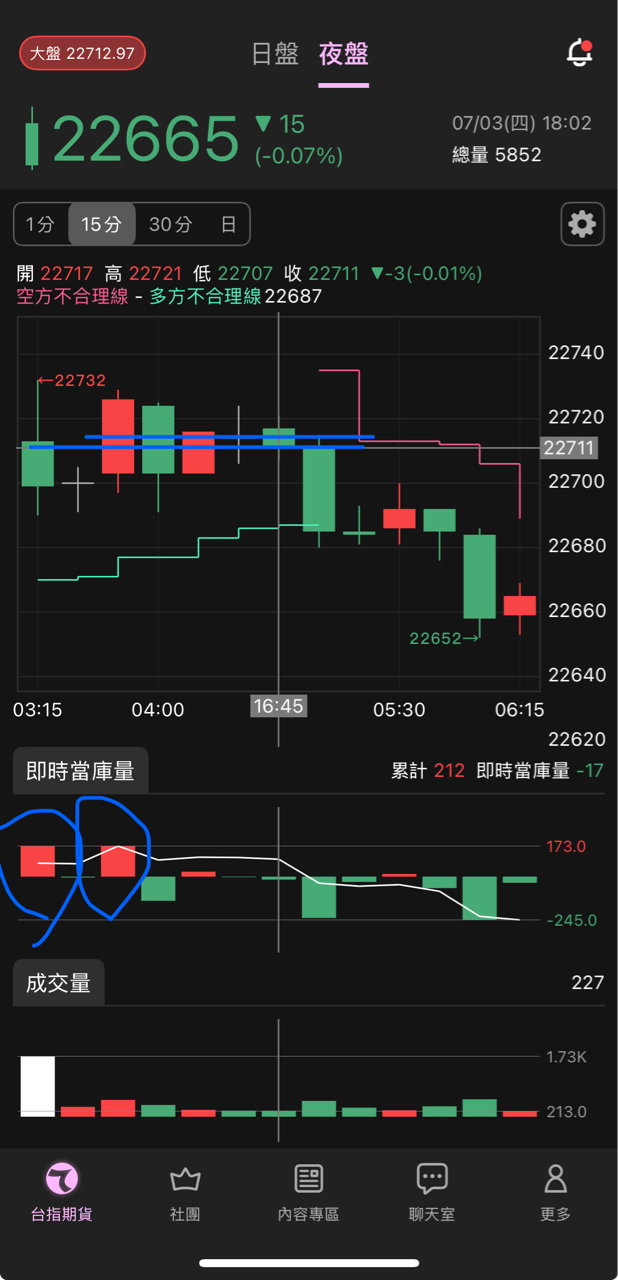Open the 即時當庫量 indicator selector
Screen dimensions: 618x1280
(x=80, y=770)
